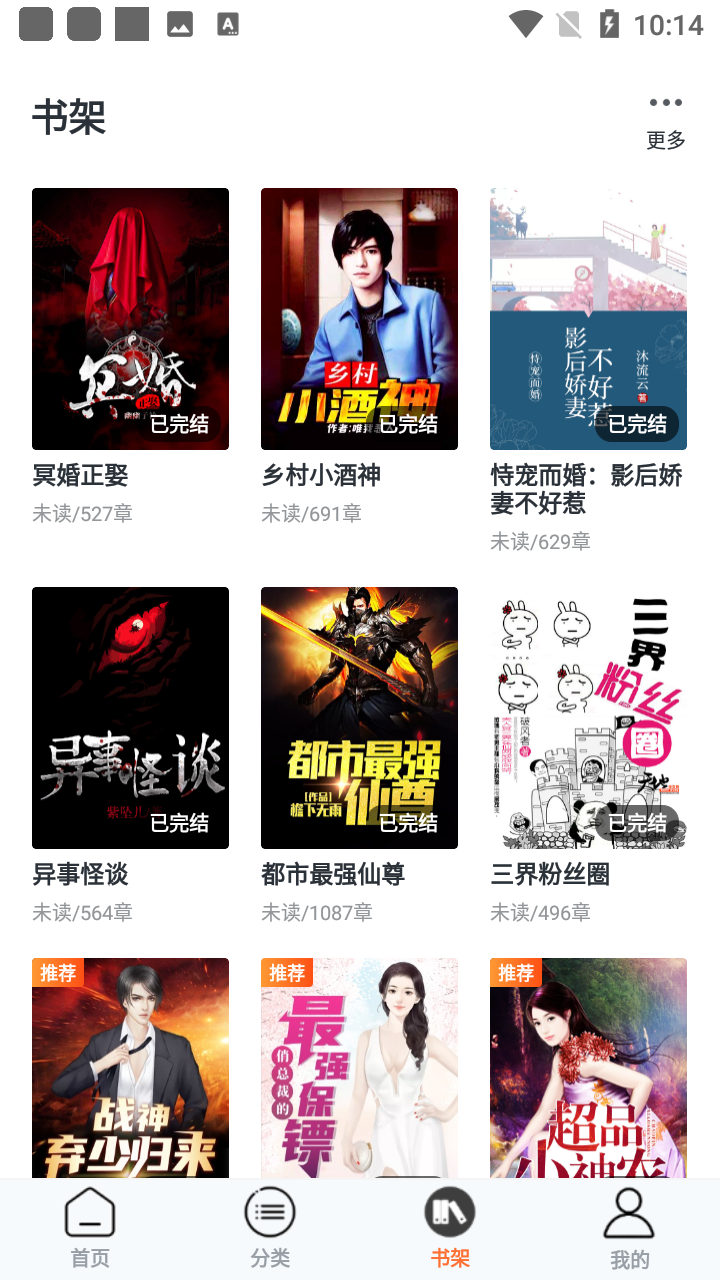This screenshot has width=720, height=1280.
Task: Open recommended book 战神弃少归来
Action: point(130,1066)
